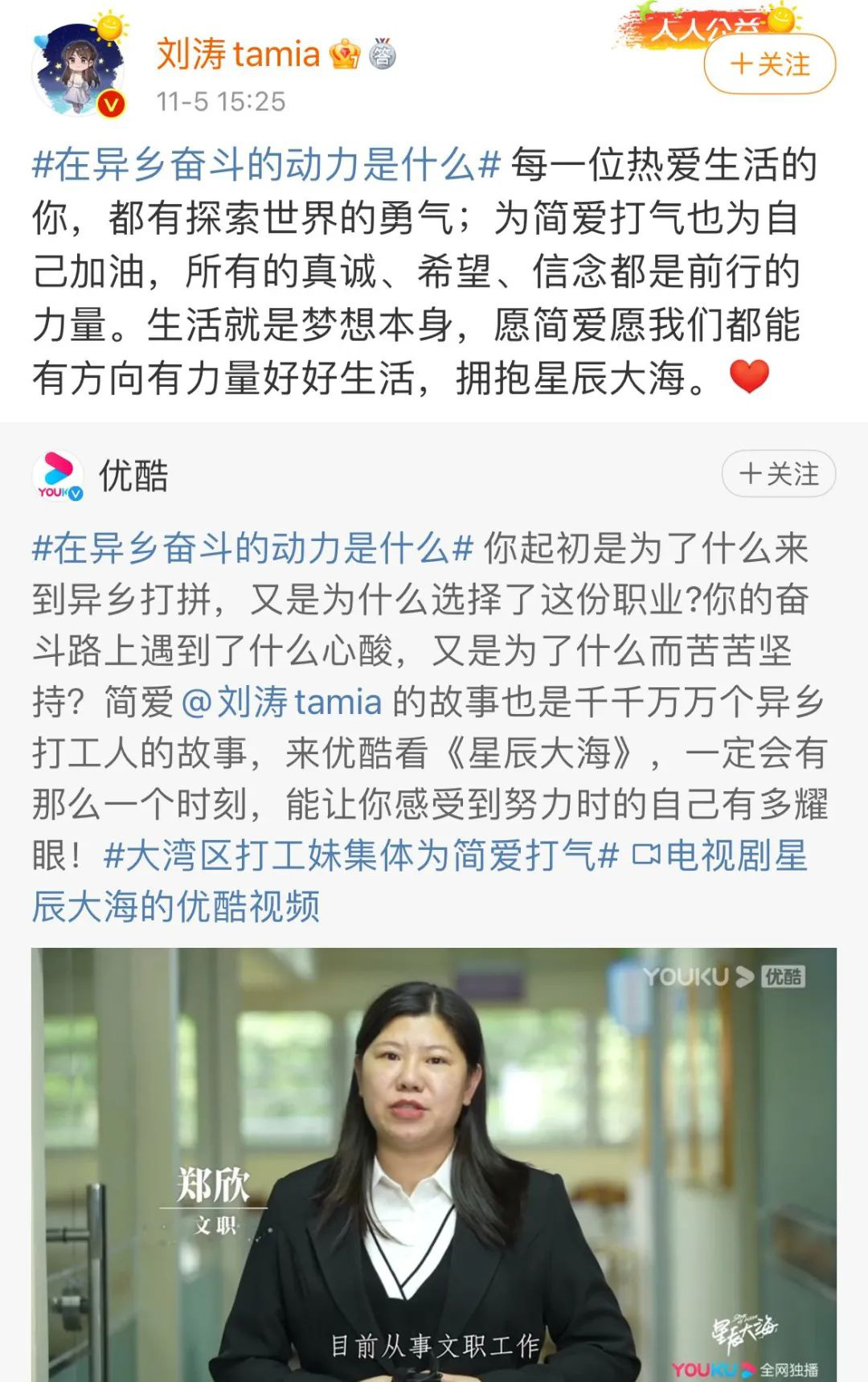Open the 优酷 account avatar
Image resolution: width=868 pixels, height=1382 pixels.
pos(59,476)
